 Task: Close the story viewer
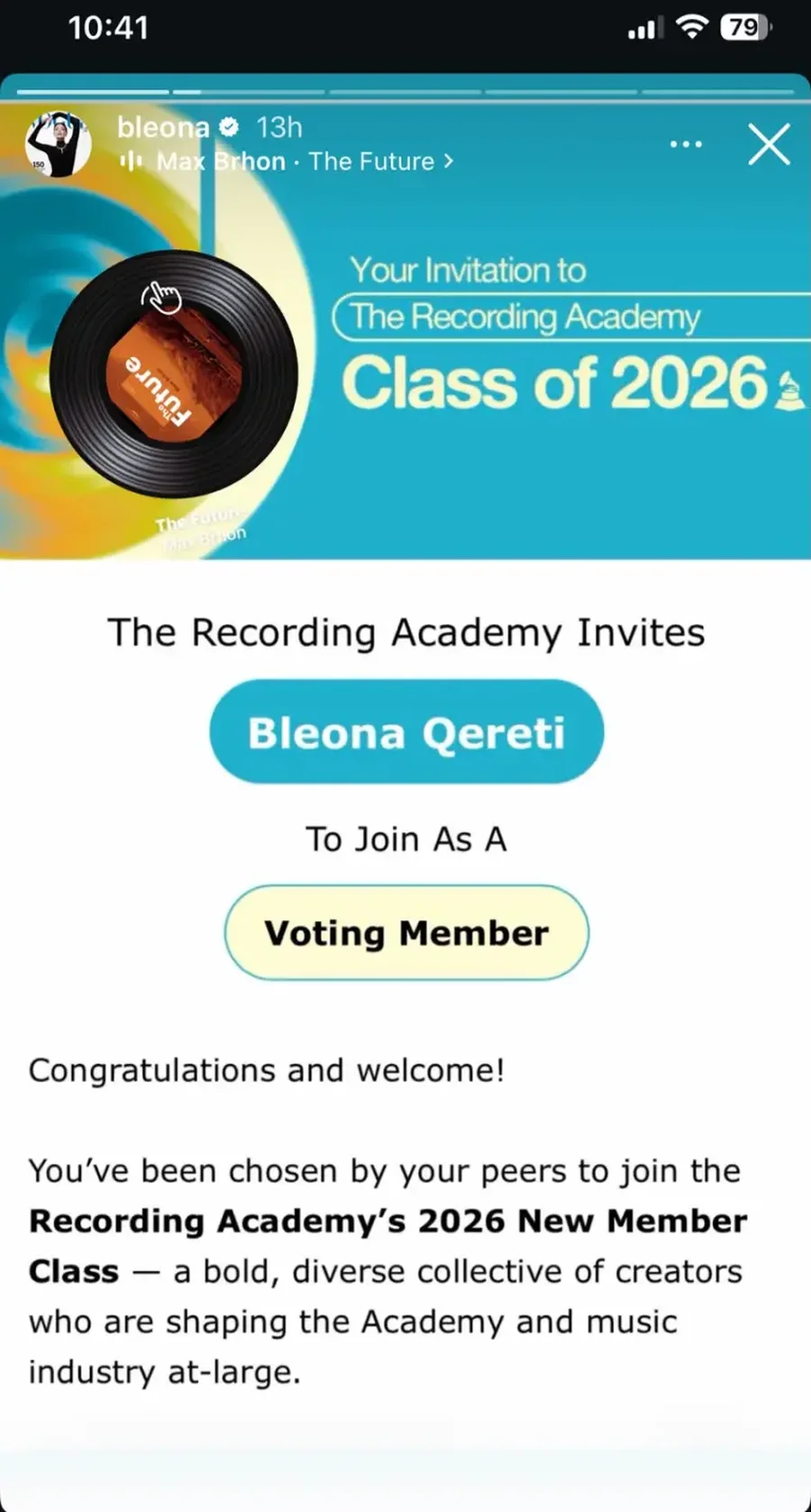[769, 144]
